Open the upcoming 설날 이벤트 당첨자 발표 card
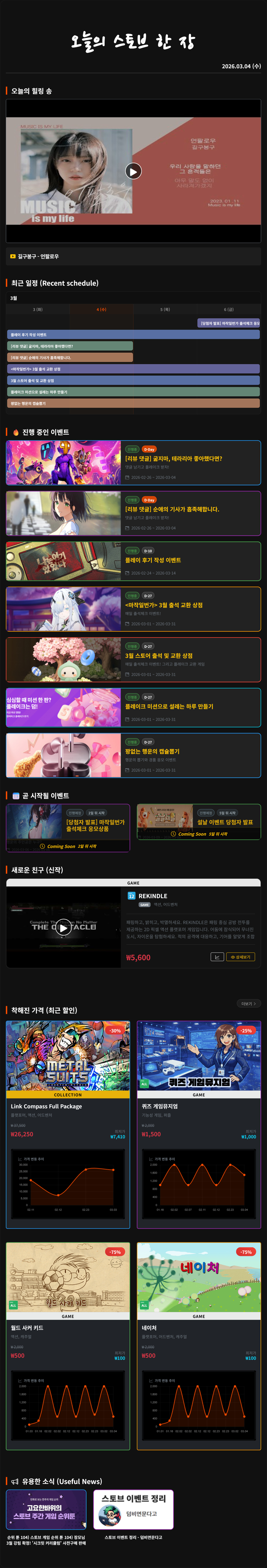 199,822
